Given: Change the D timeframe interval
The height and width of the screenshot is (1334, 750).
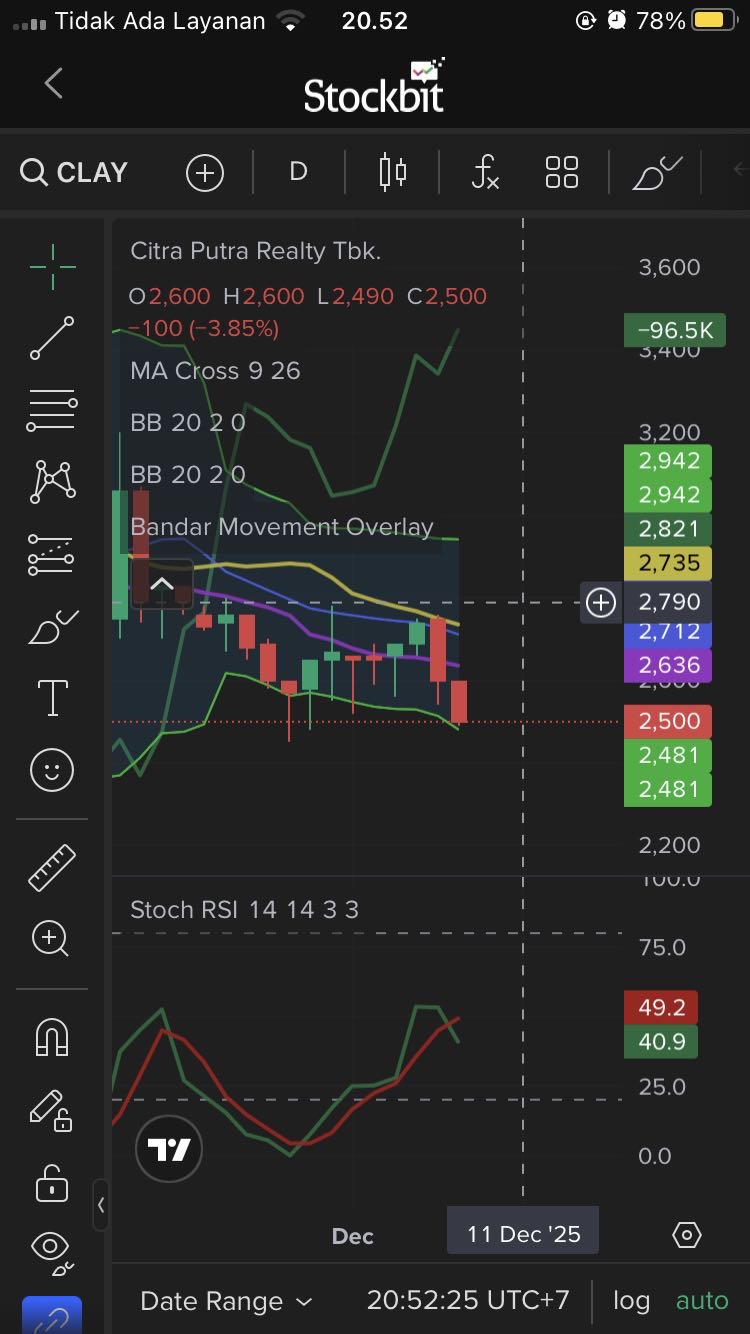Looking at the screenshot, I should coord(298,172).
